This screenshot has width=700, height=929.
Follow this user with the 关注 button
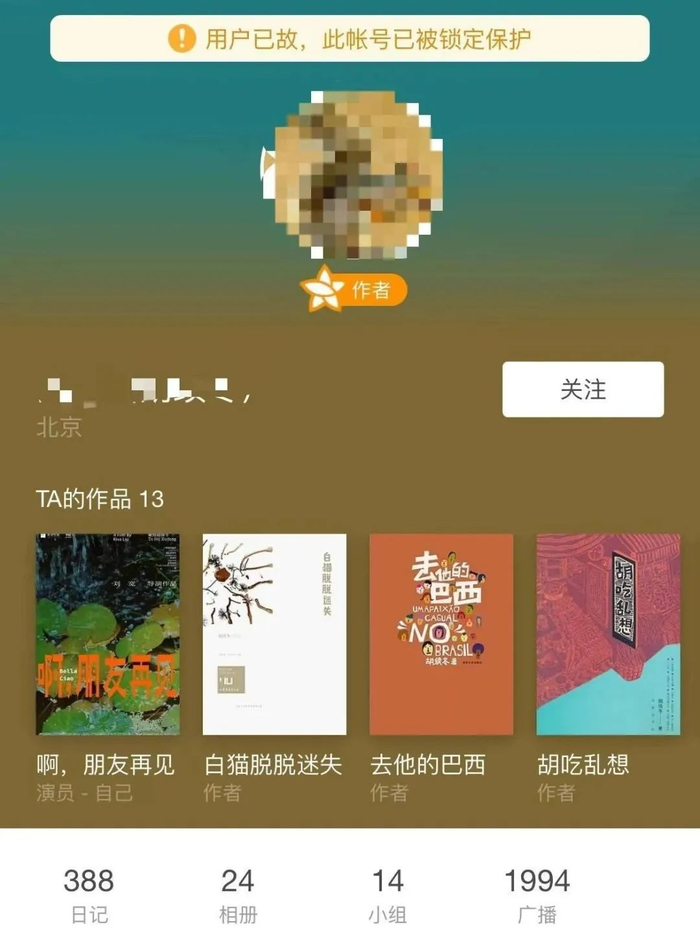point(582,389)
